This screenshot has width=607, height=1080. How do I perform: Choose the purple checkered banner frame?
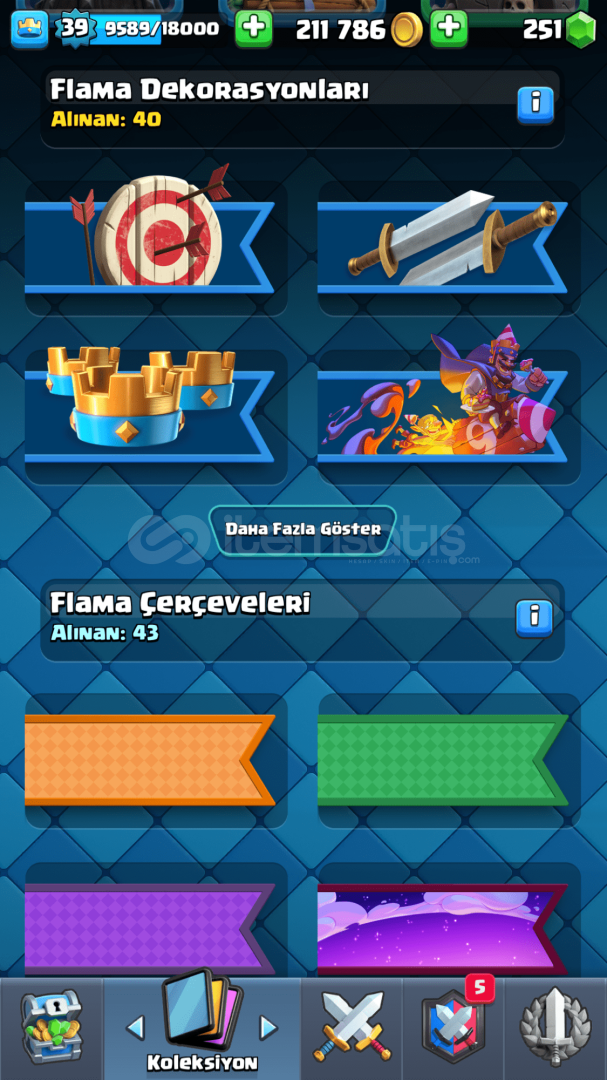156,920
